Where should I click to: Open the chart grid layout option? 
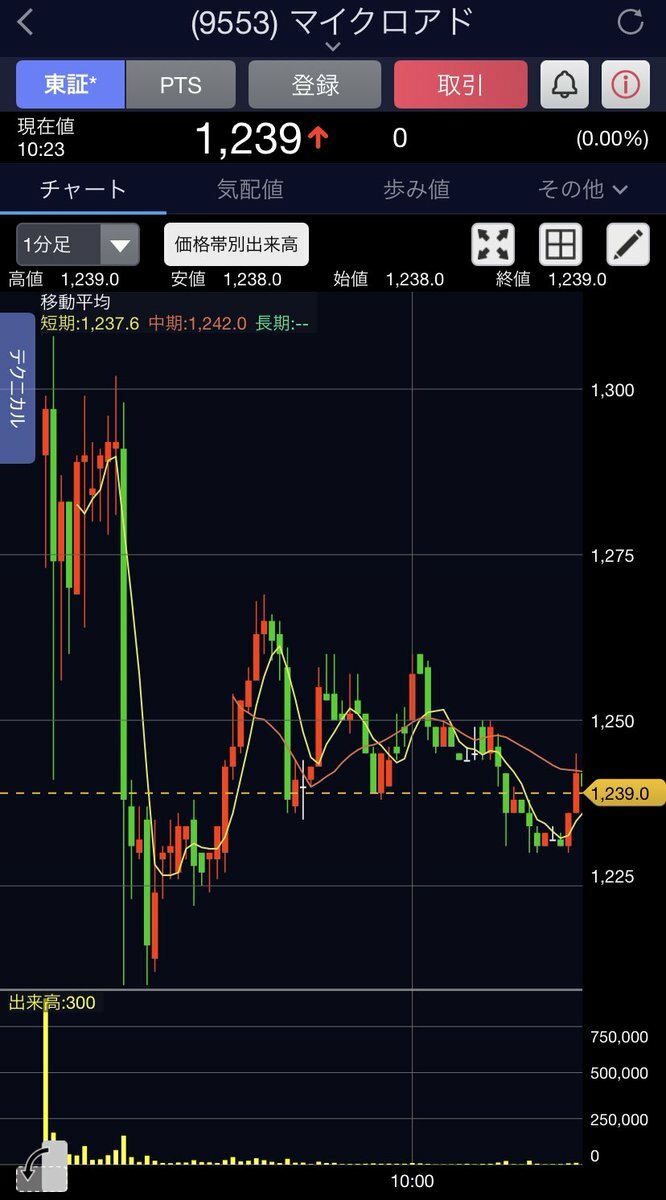click(x=561, y=244)
